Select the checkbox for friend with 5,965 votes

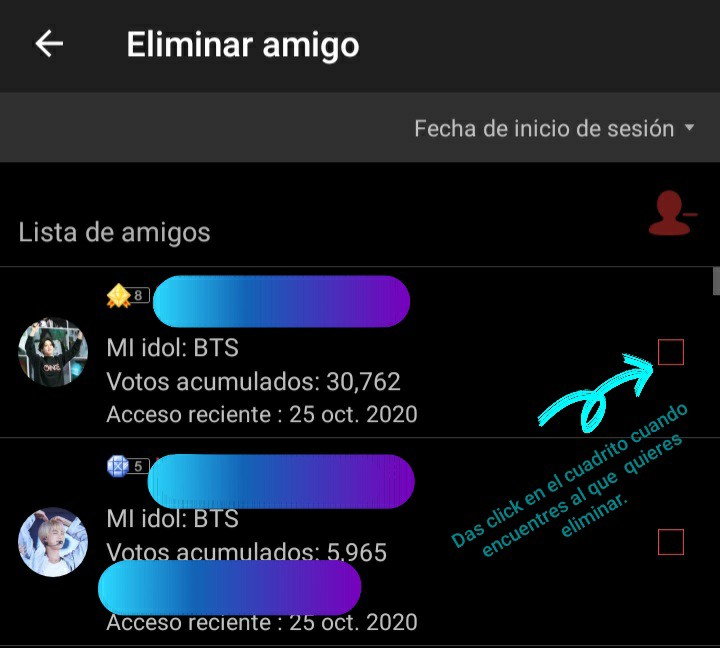pos(671,542)
